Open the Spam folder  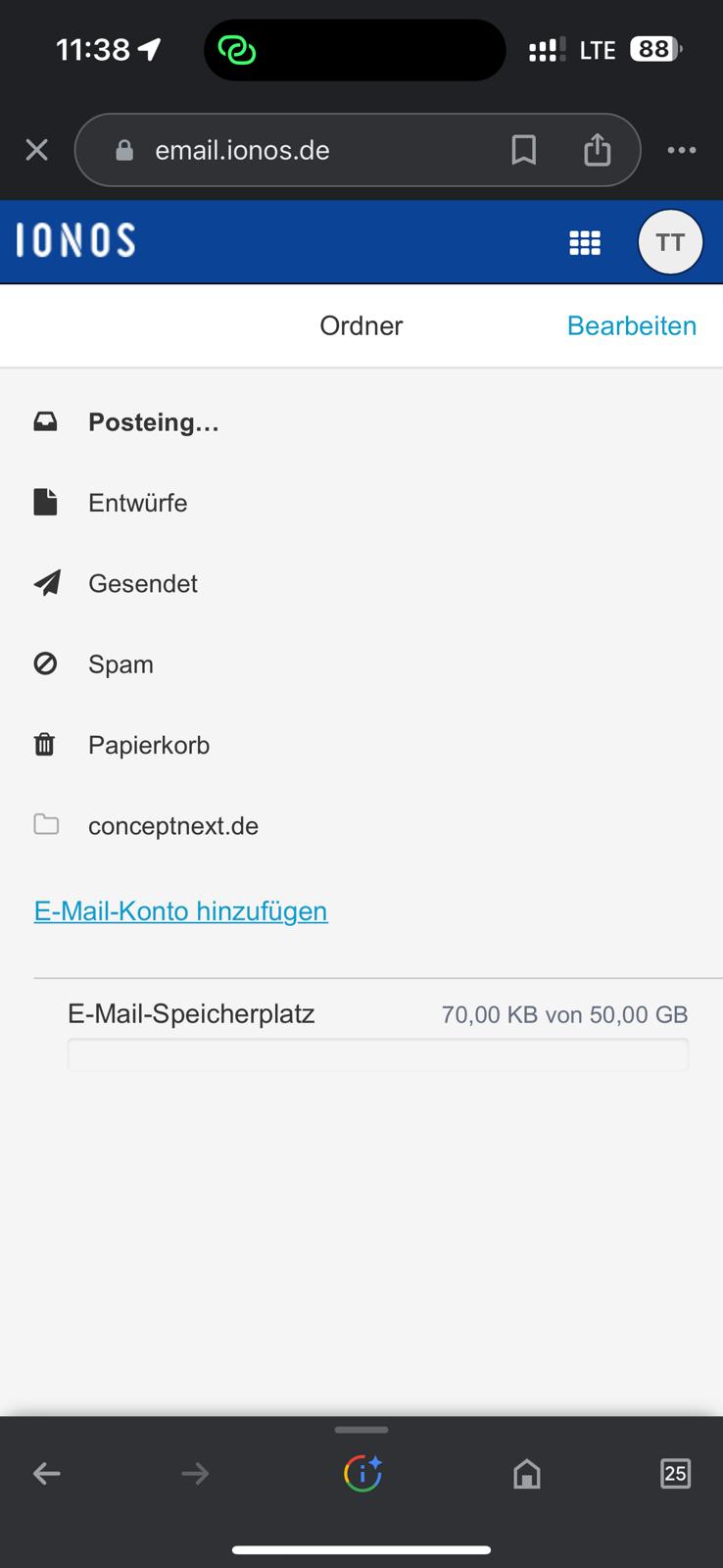[120, 664]
